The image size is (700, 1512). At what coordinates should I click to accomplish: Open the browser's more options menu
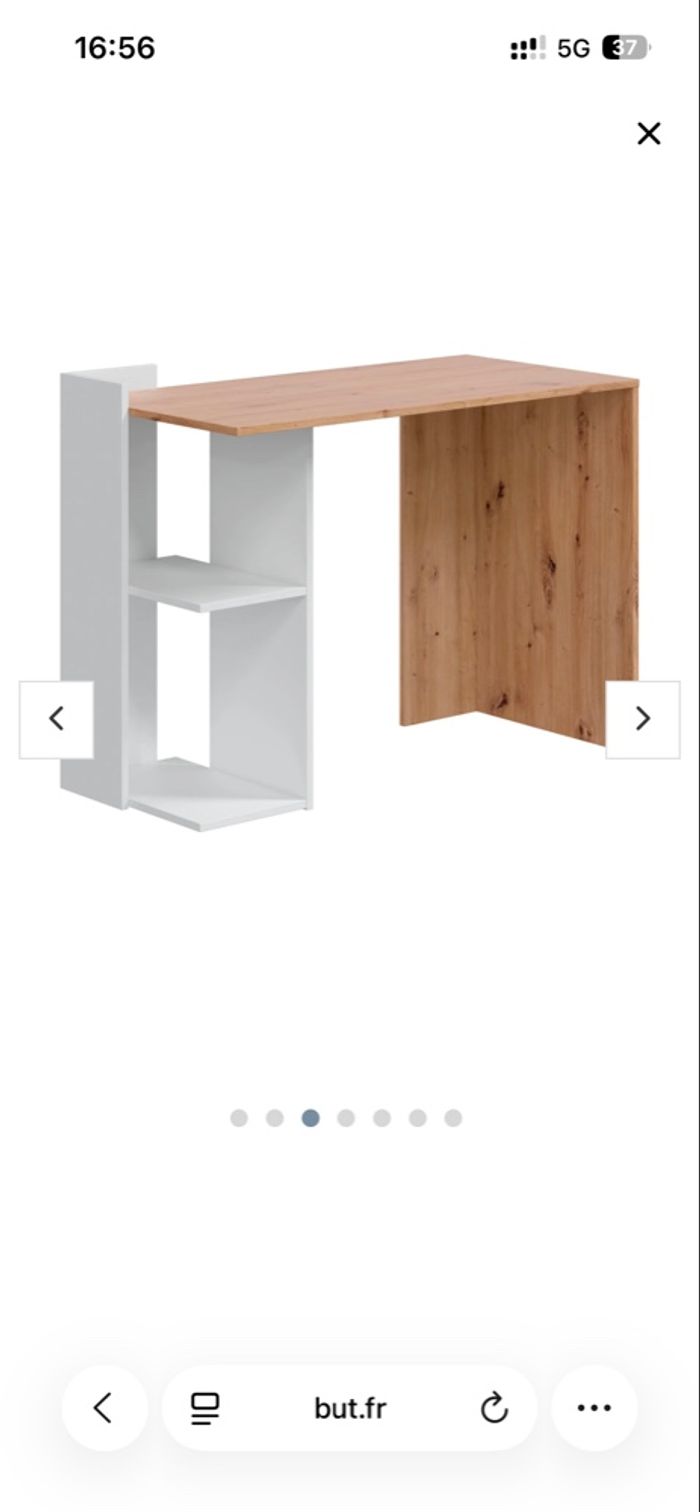click(594, 1408)
